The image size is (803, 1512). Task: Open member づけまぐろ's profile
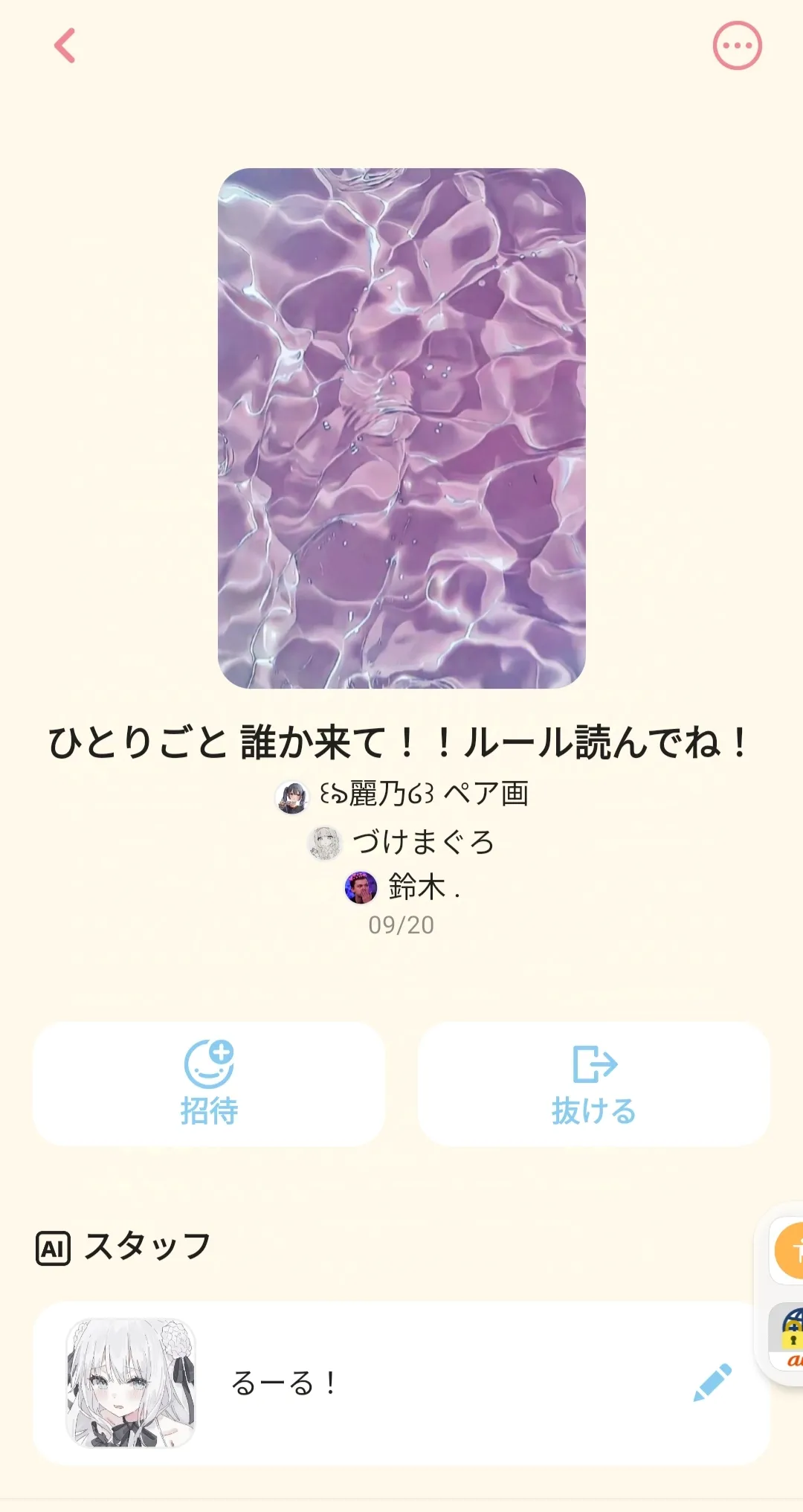401,843
